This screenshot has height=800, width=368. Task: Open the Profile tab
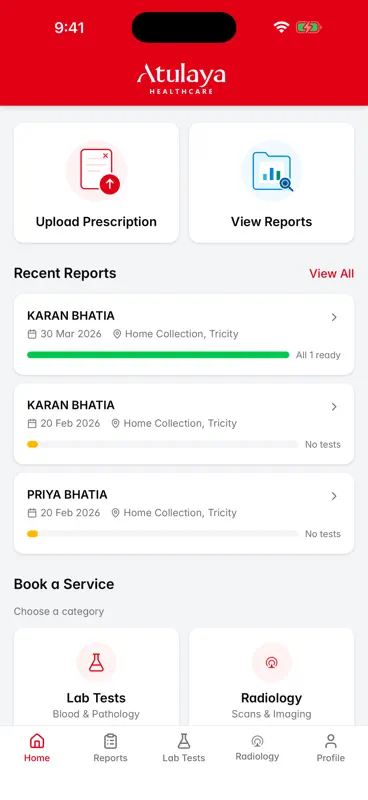click(331, 748)
